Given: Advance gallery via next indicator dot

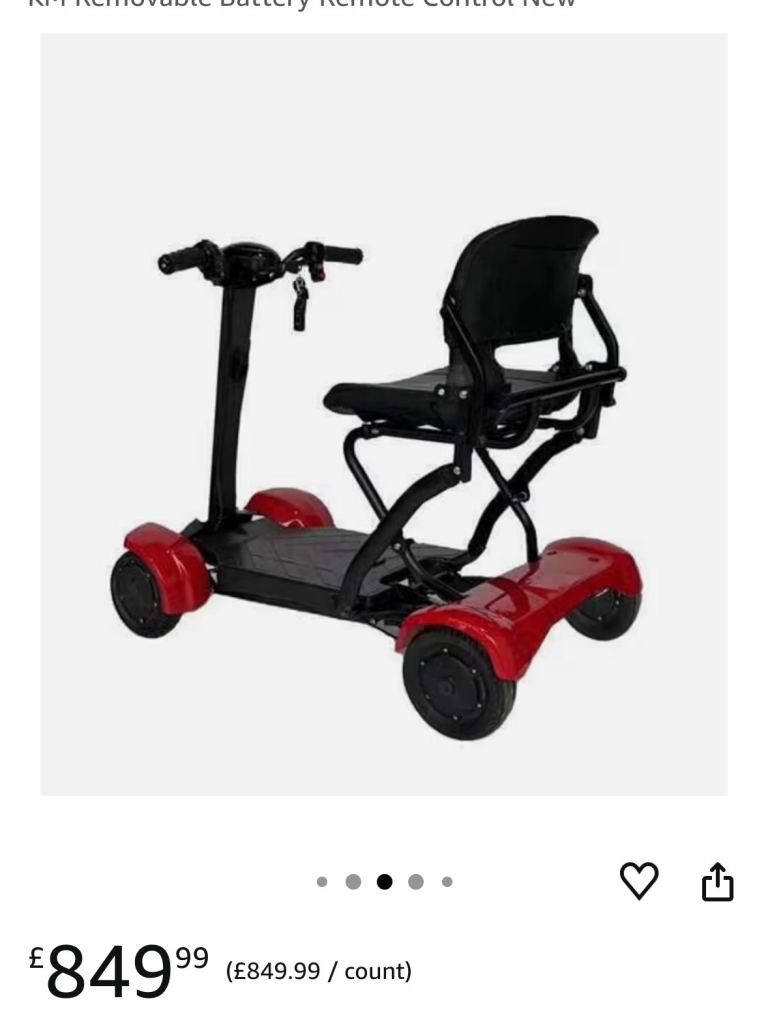Looking at the screenshot, I should [414, 882].
